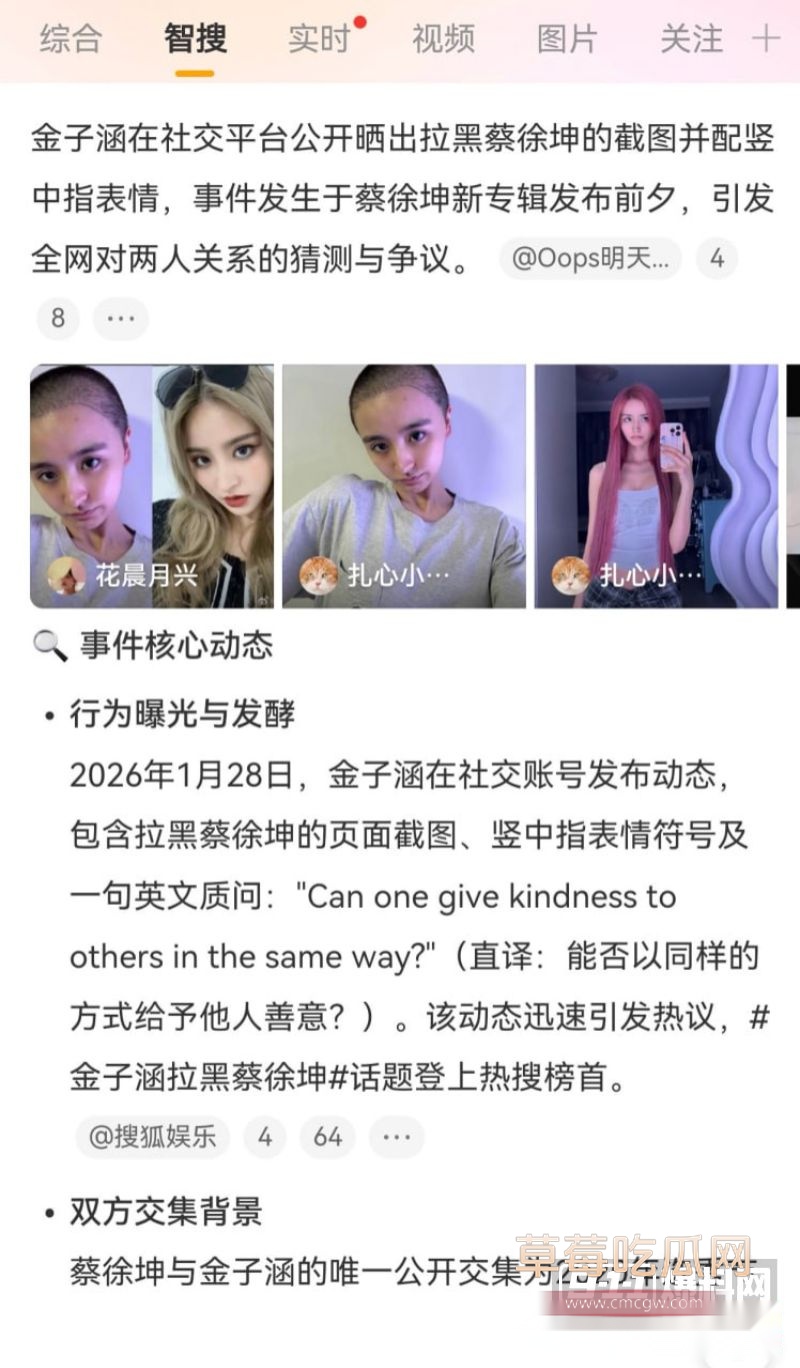Click the red notification dot on 实时
The image size is (800, 1368).
pyautogui.click(x=358, y=20)
